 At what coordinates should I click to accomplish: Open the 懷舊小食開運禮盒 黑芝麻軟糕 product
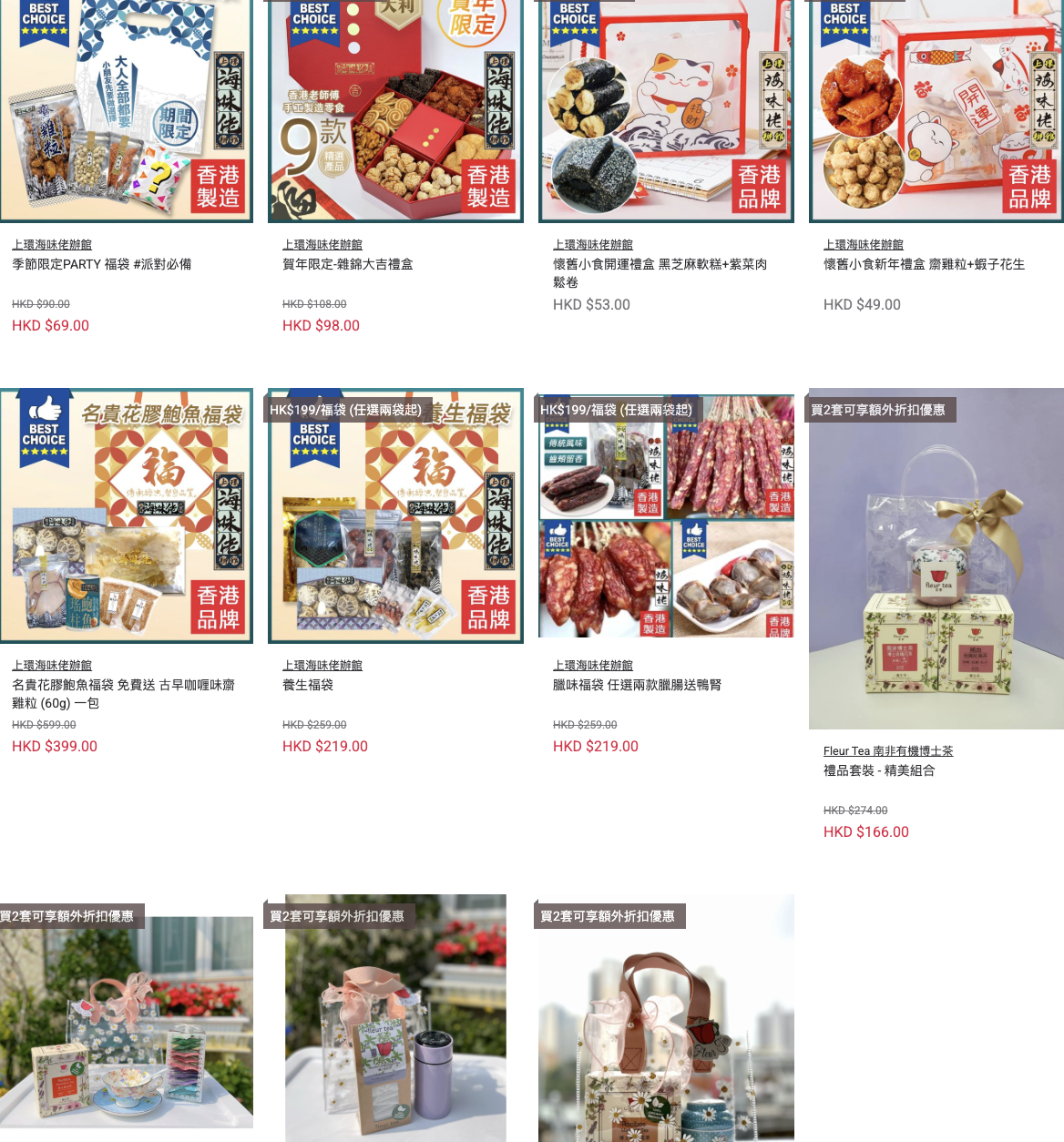coord(660,264)
